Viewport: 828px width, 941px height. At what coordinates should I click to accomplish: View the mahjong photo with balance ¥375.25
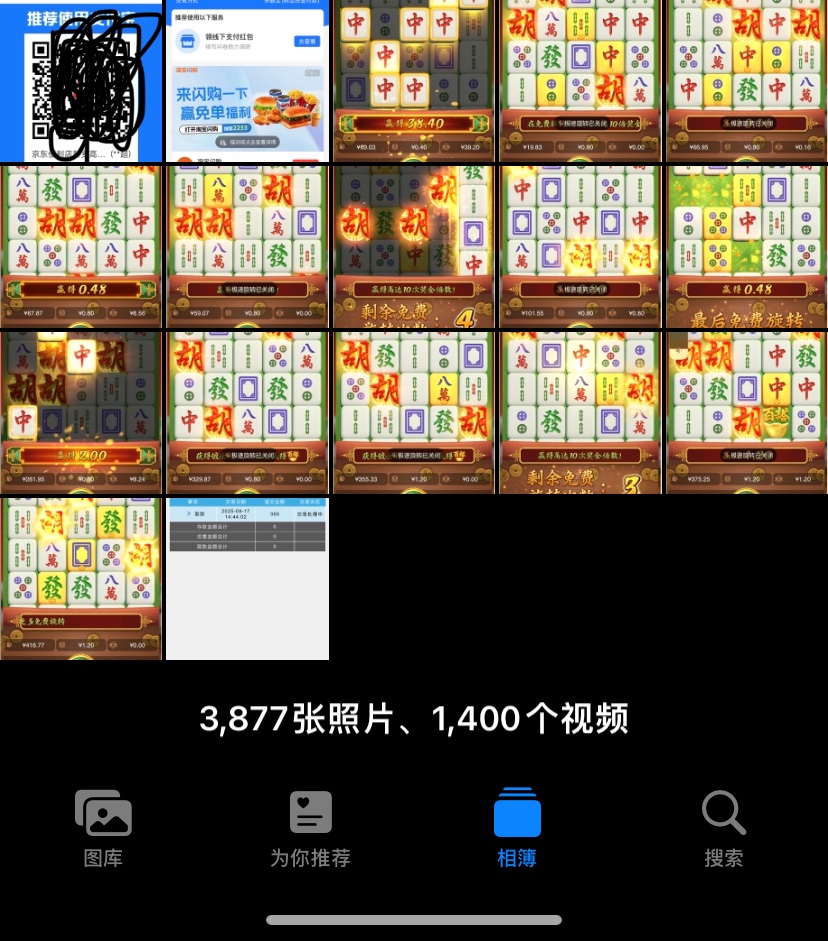pos(746,413)
